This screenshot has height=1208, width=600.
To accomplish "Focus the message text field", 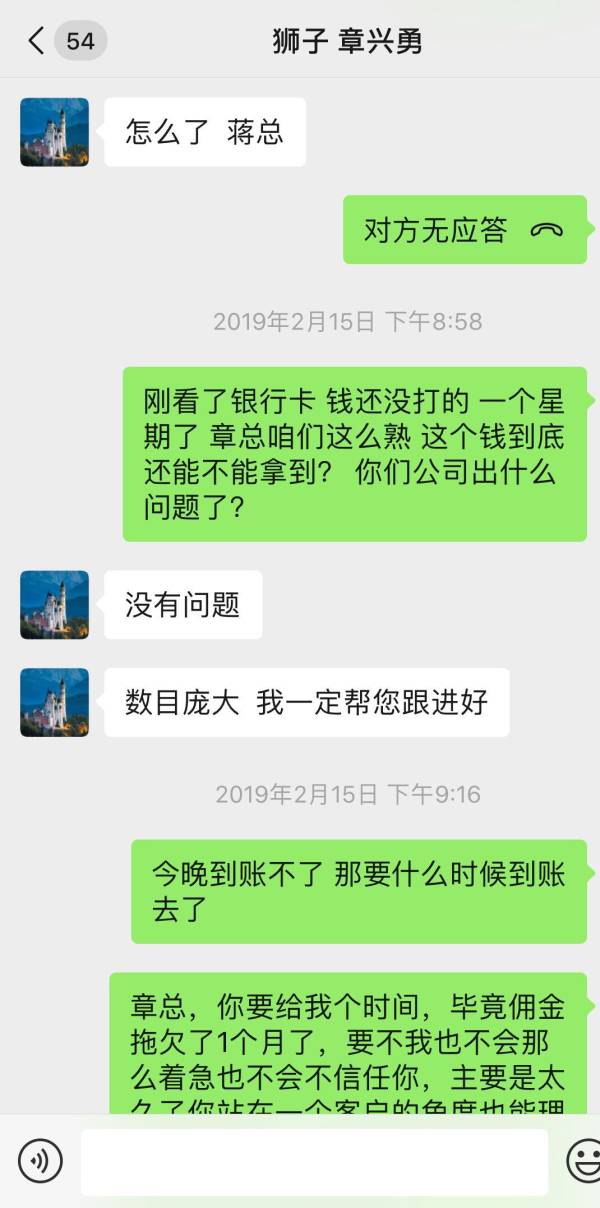I will [x=314, y=1161].
